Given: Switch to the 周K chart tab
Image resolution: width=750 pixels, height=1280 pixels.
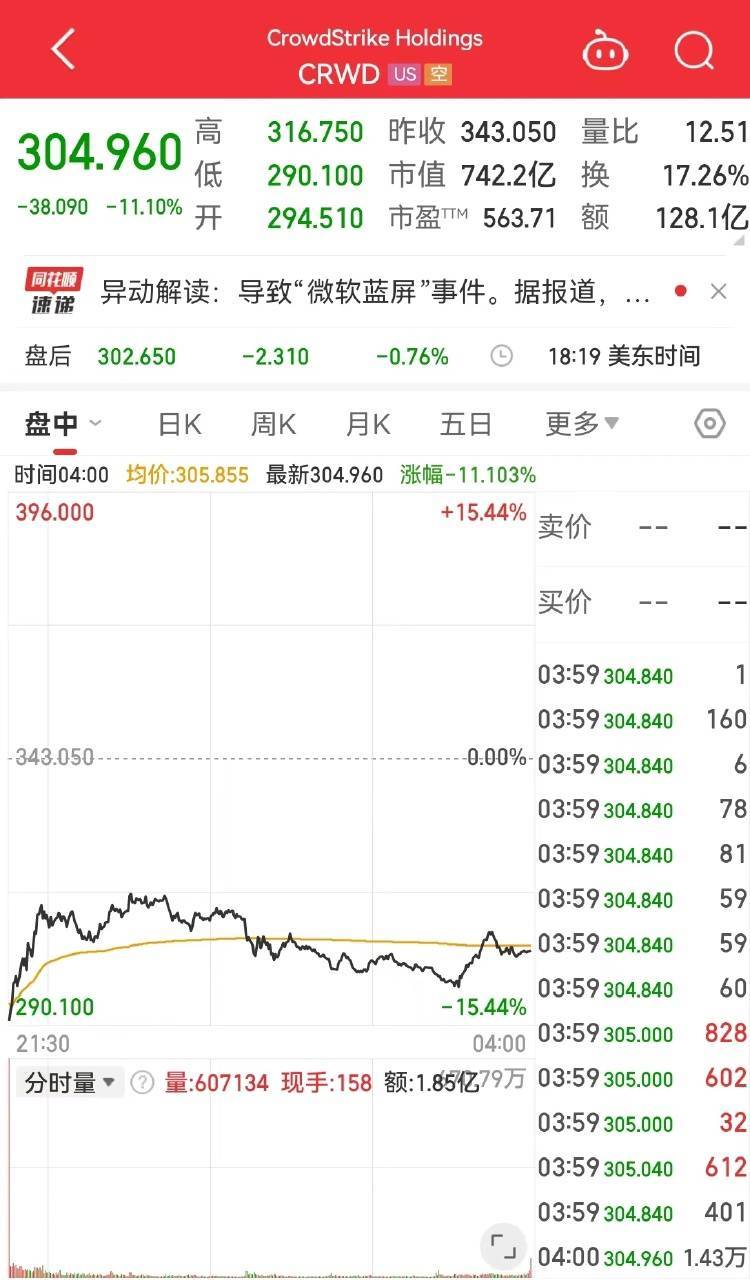Looking at the screenshot, I should coord(273,424).
